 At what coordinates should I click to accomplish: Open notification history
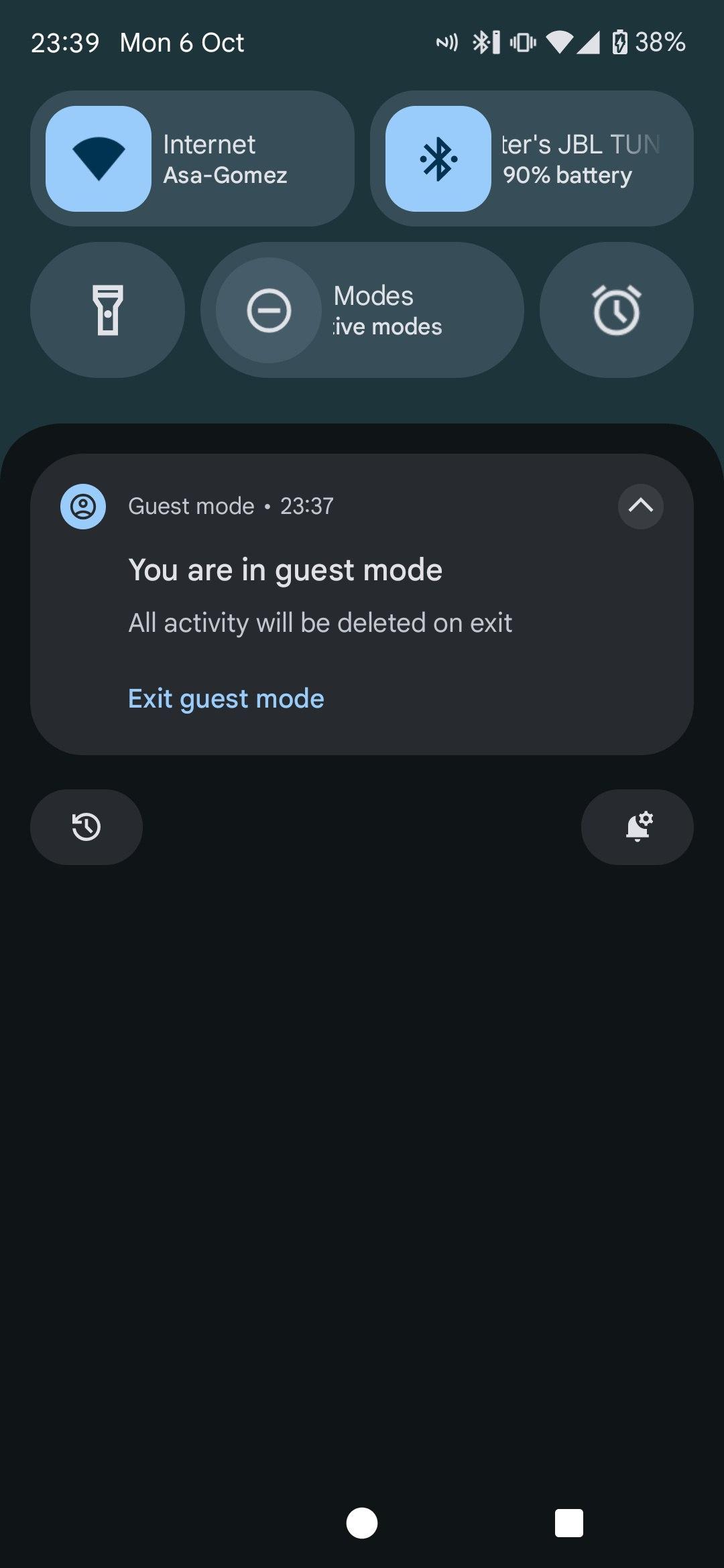coord(86,827)
